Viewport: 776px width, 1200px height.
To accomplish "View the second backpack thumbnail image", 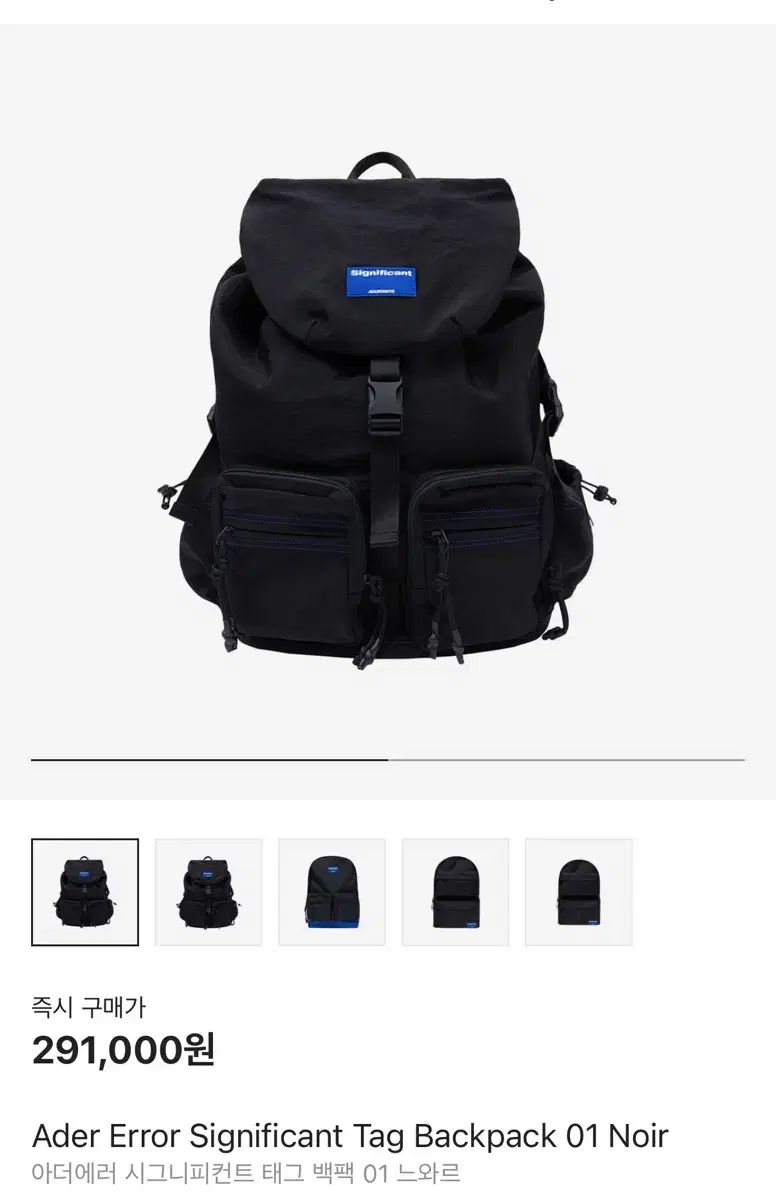I will (x=208, y=892).
